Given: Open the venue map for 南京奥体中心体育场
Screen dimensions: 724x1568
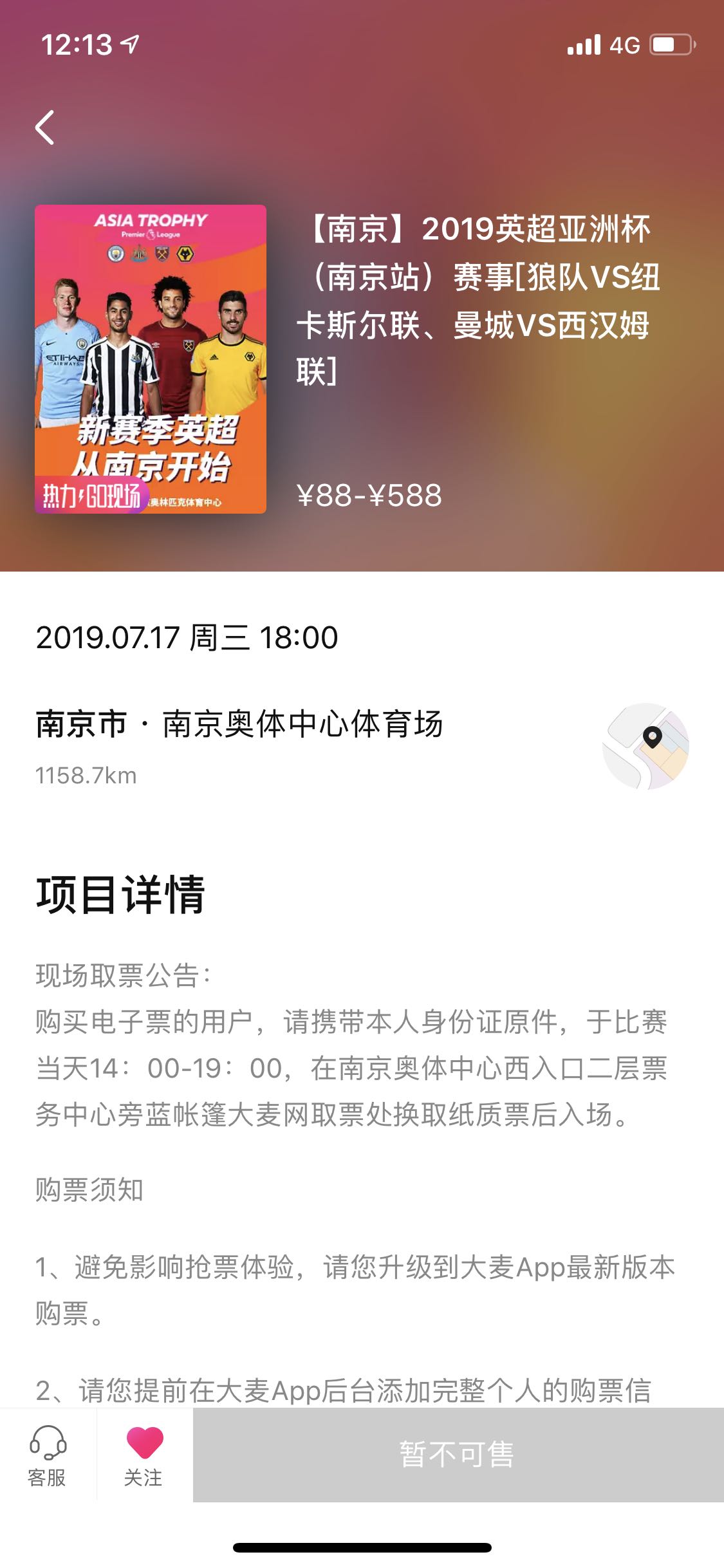Looking at the screenshot, I should [x=645, y=746].
